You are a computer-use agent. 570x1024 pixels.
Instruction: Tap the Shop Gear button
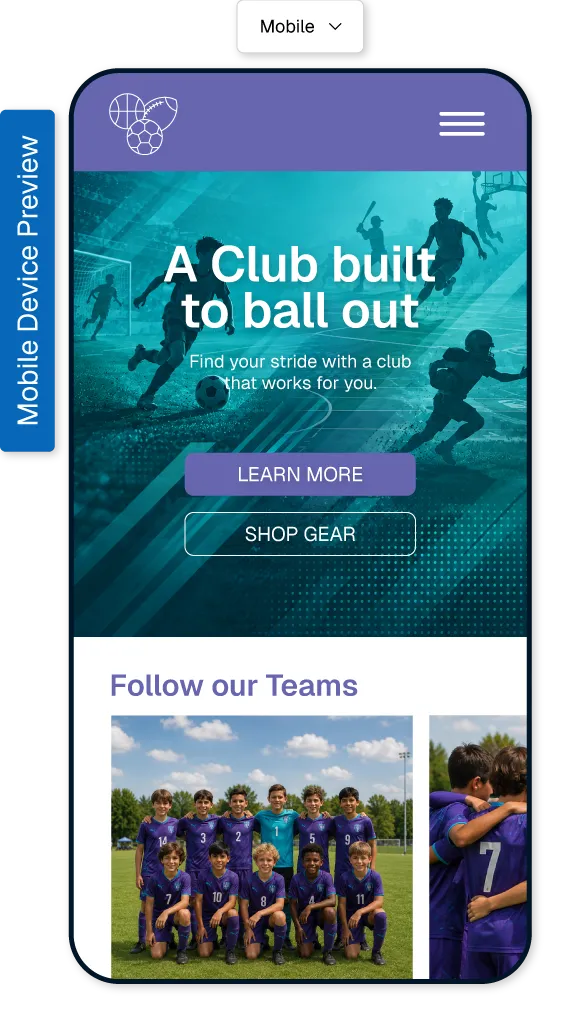[300, 534]
